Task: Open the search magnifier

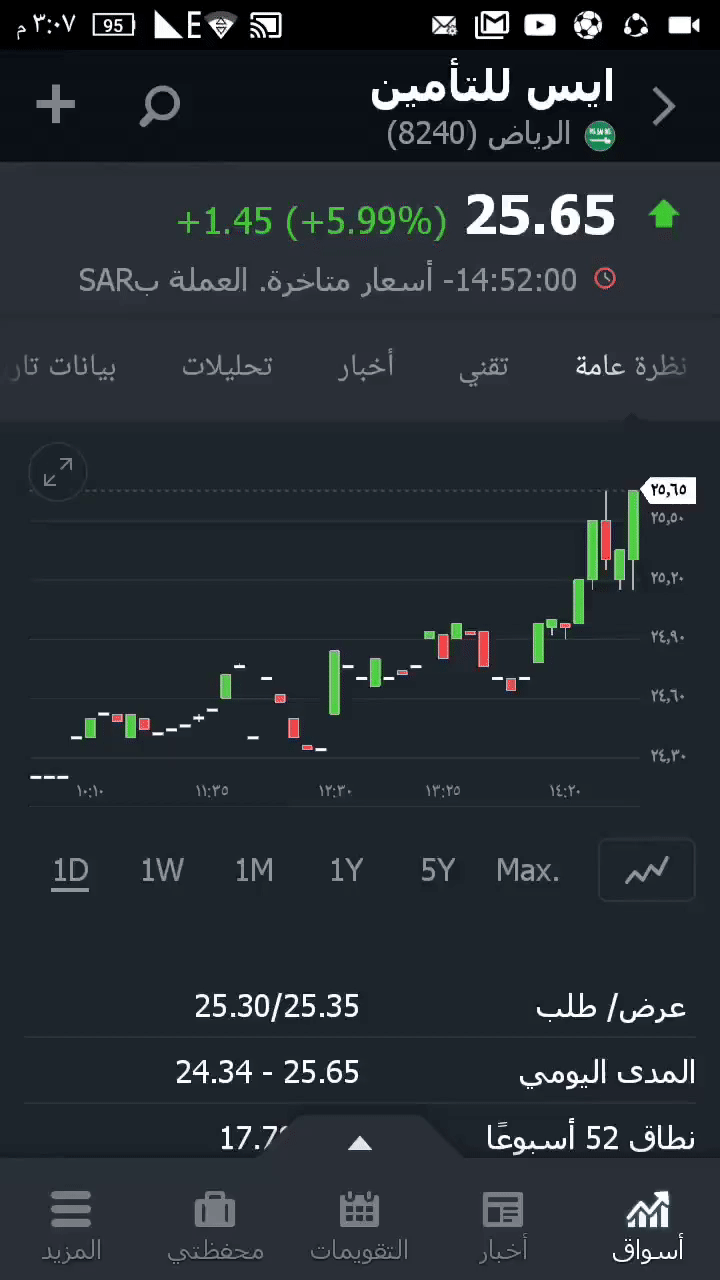Action: point(159,105)
